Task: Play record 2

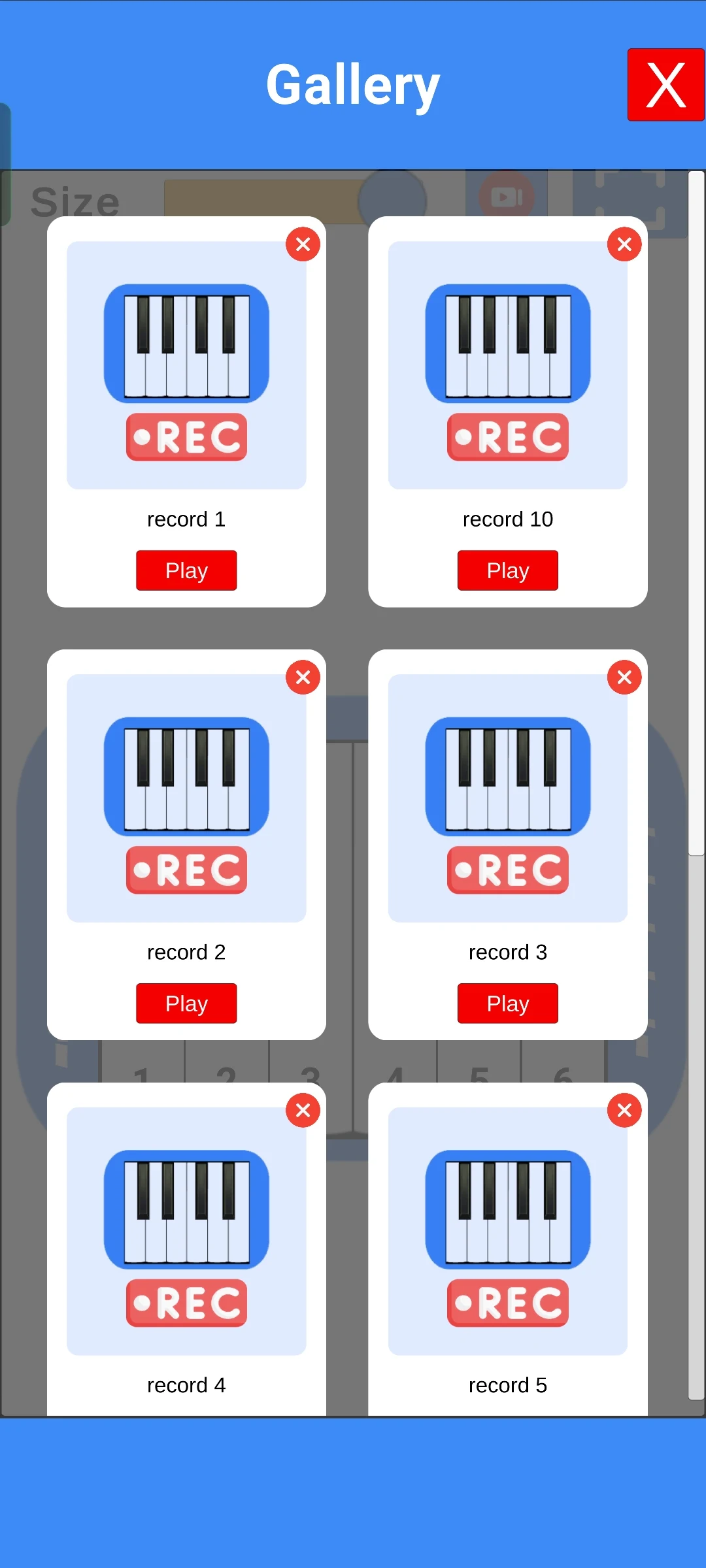Action: point(186,1003)
